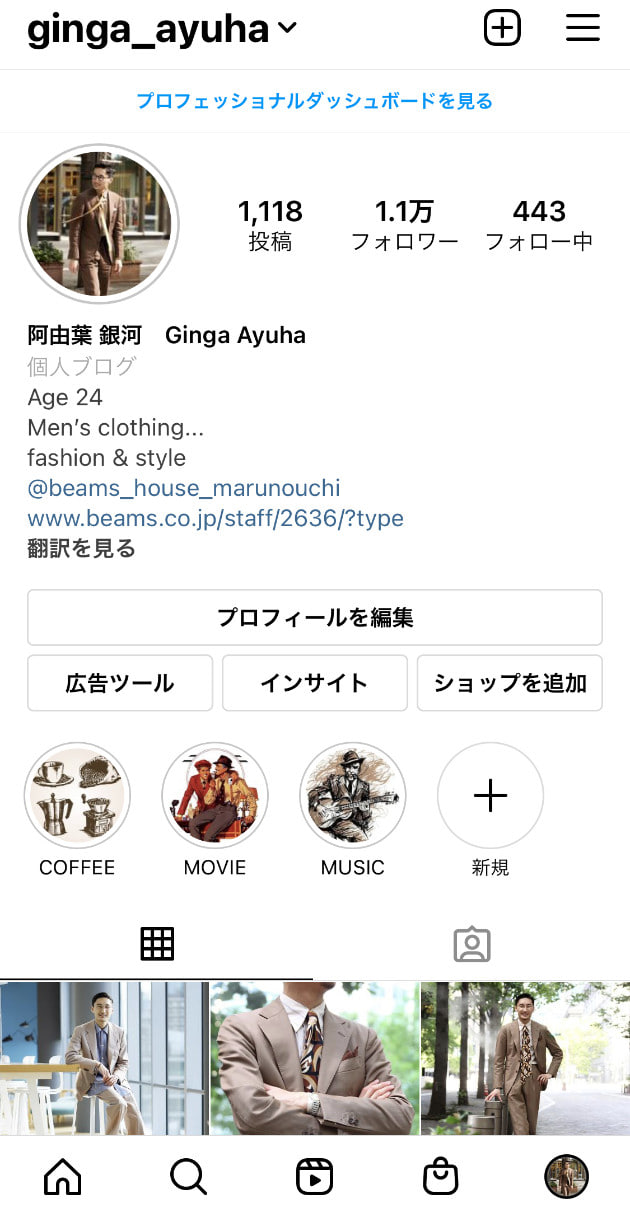Create a new post with plus icon
The image size is (630, 1208).
click(x=502, y=28)
